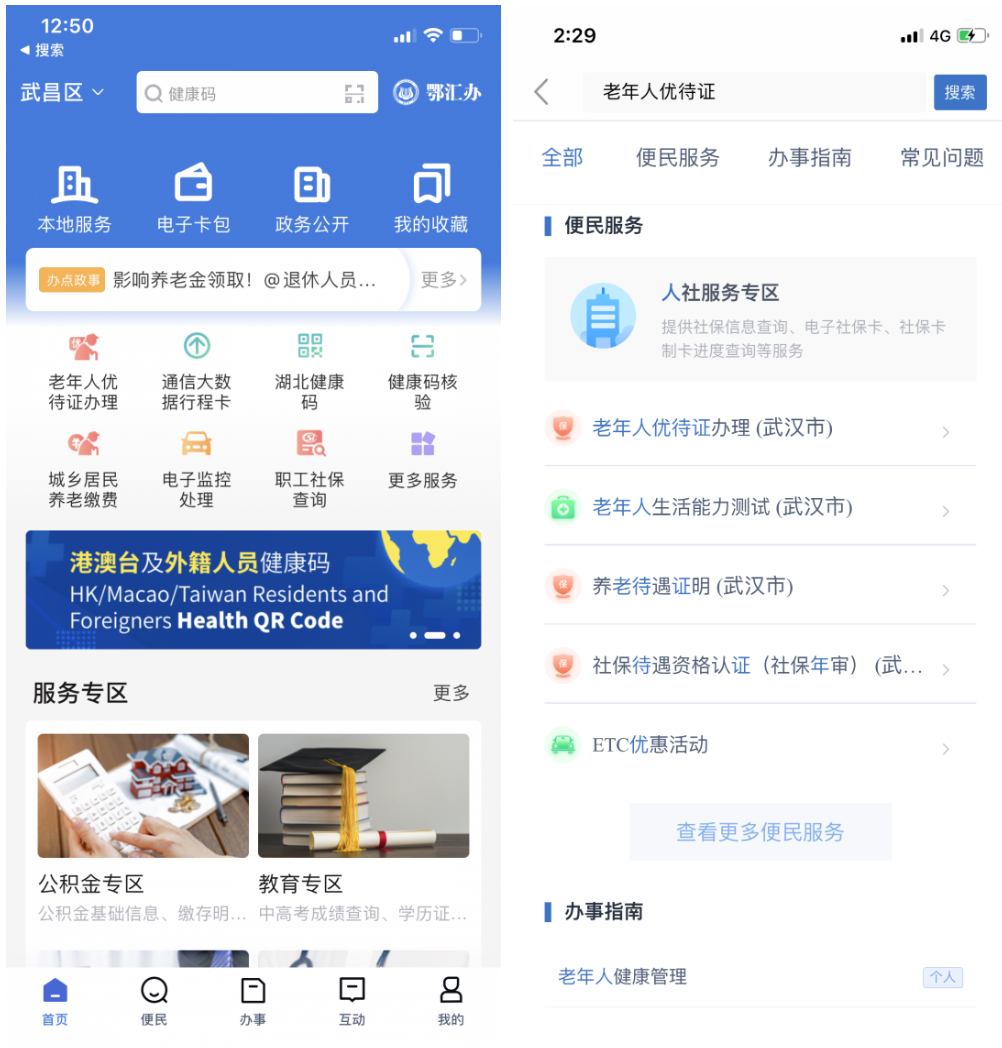Open the QR scan icon in search box
Image resolution: width=1002 pixels, height=1048 pixels.
354,94
